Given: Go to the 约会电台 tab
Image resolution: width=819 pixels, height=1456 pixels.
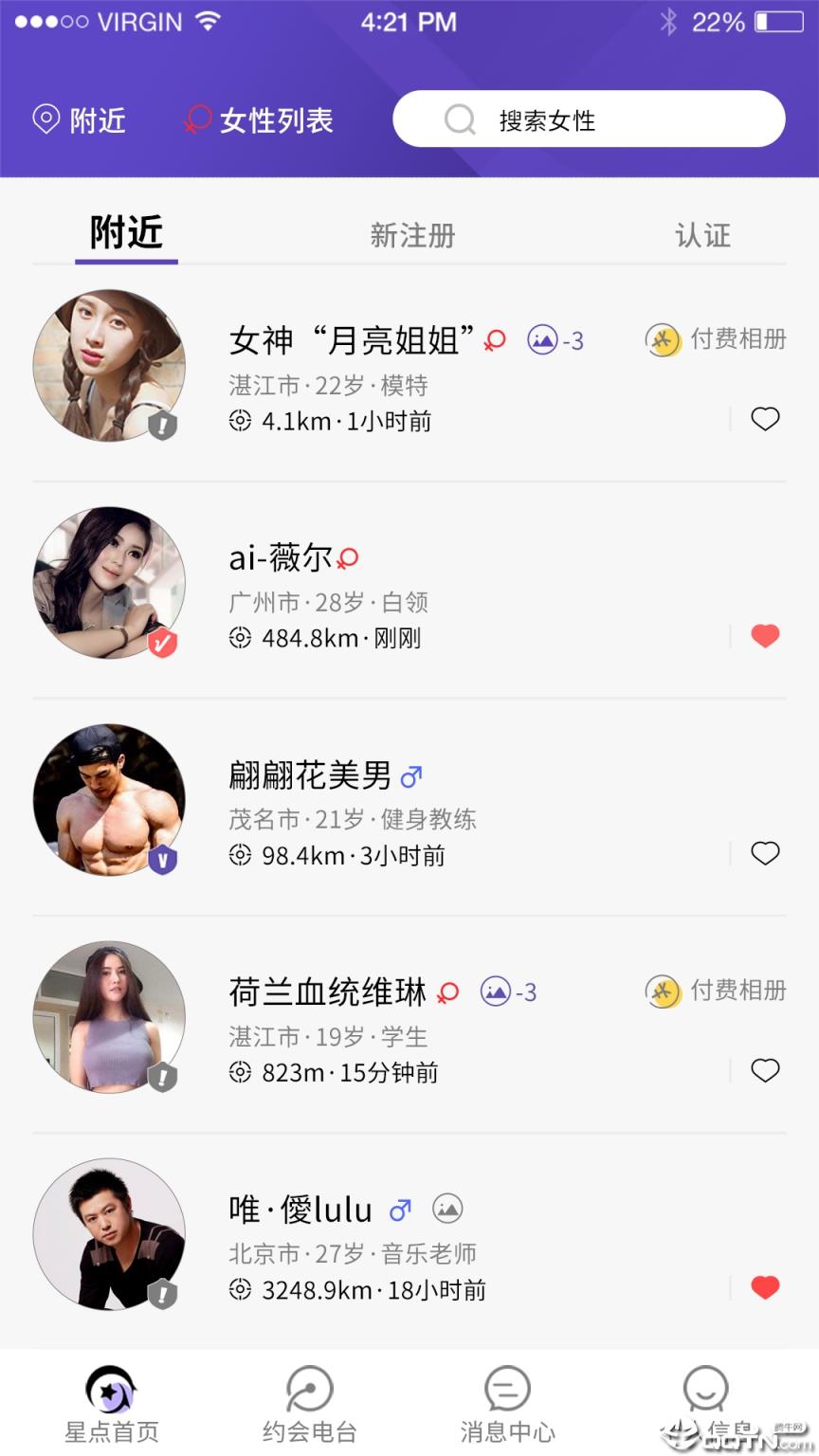Looking at the screenshot, I should 309,1403.
